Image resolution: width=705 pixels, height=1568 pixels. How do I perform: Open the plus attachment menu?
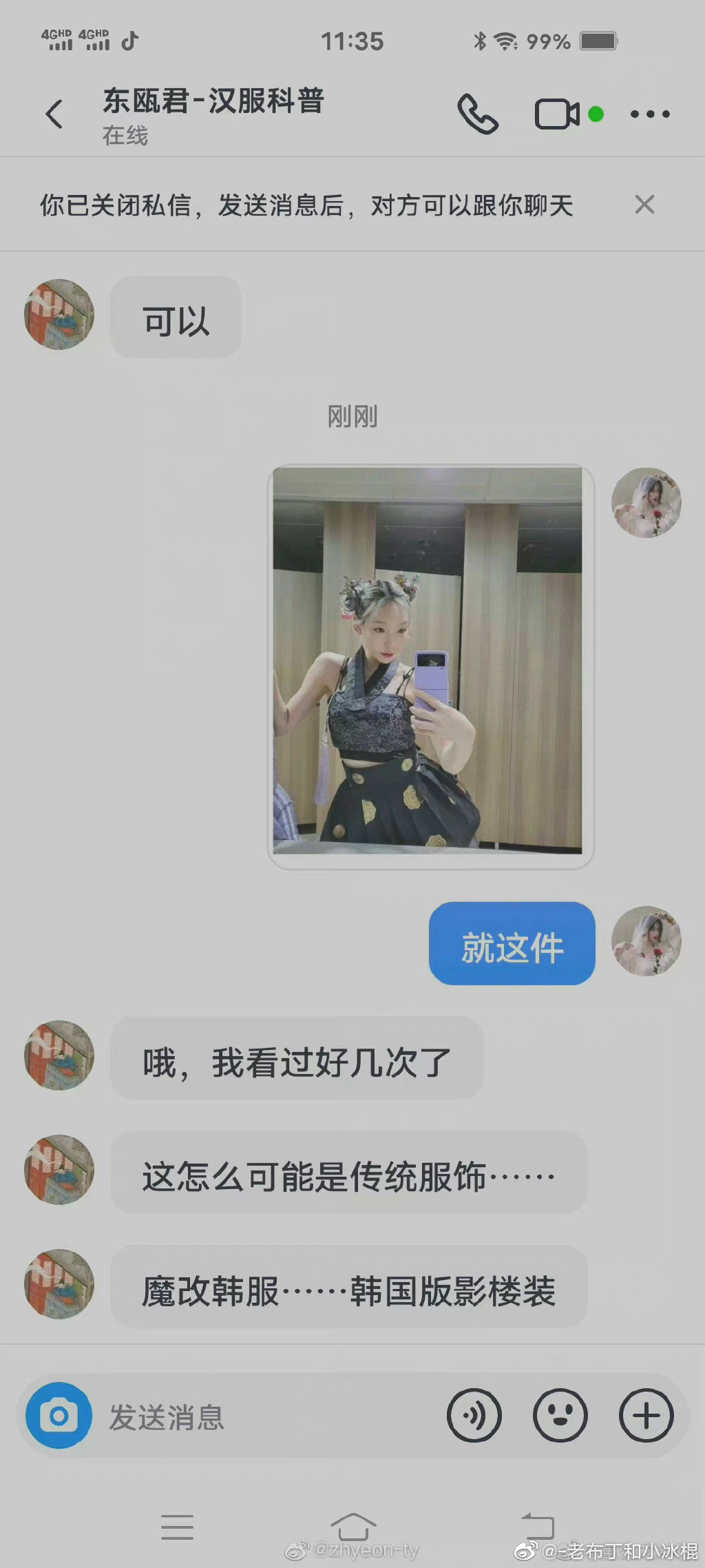pyautogui.click(x=646, y=1416)
